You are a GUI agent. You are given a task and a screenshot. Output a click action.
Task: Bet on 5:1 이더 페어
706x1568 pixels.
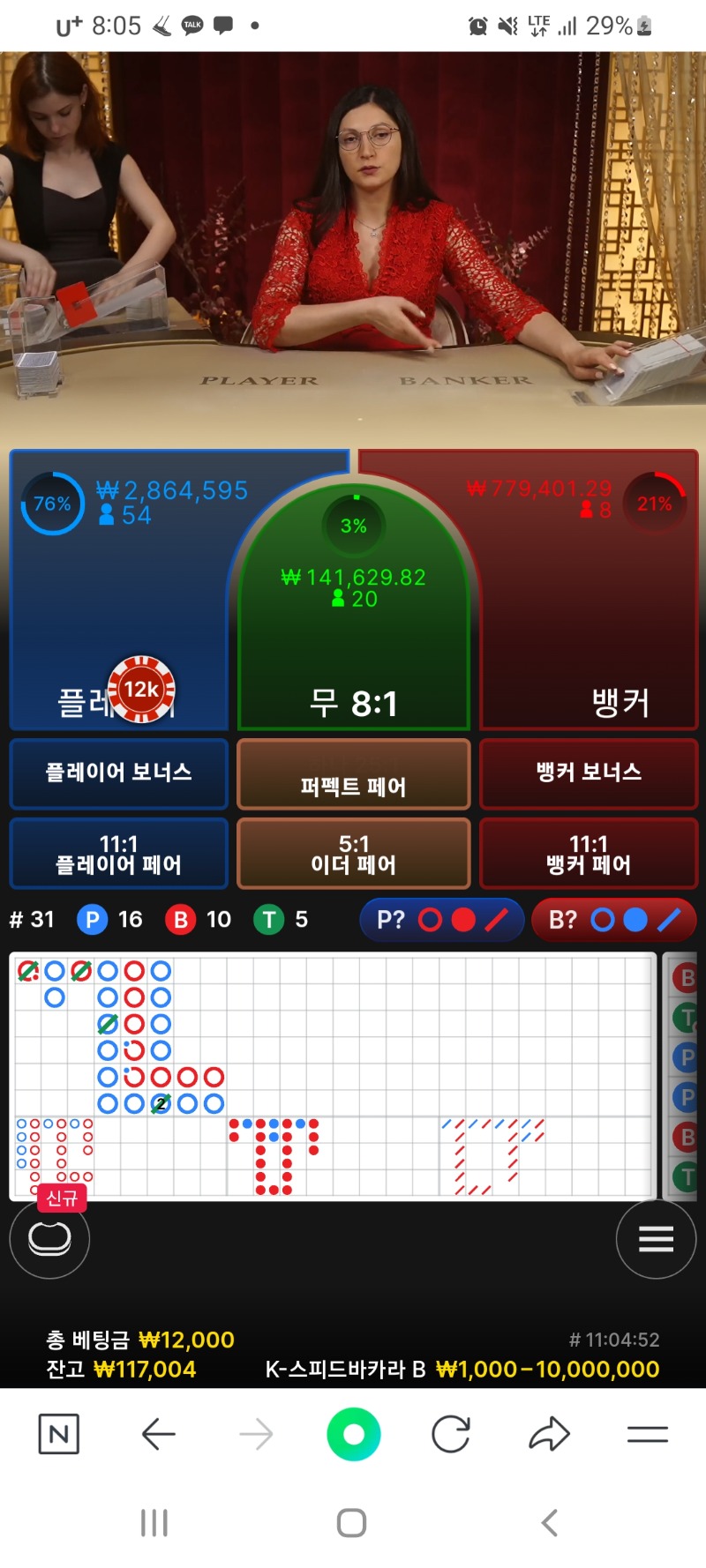[x=354, y=854]
